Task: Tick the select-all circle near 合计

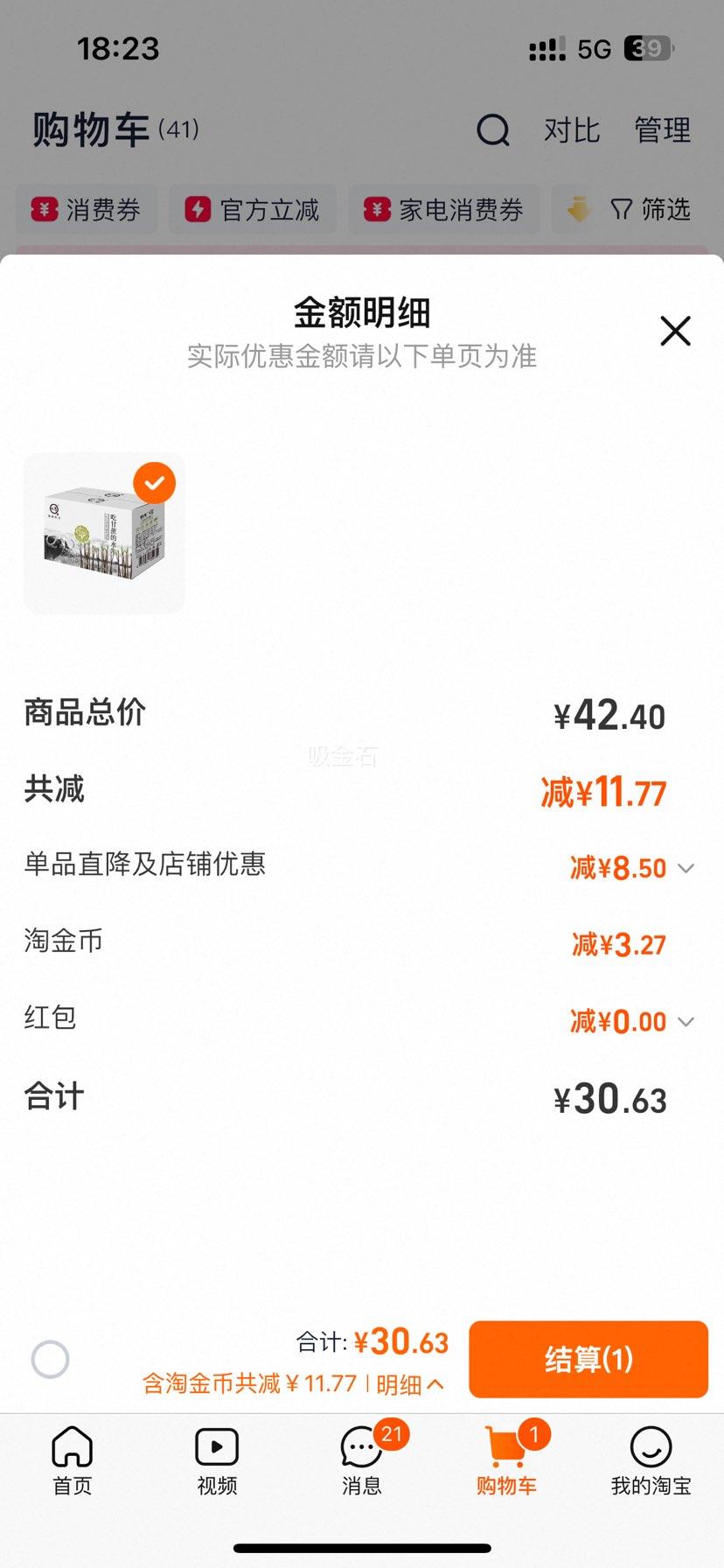Action: tap(50, 1359)
